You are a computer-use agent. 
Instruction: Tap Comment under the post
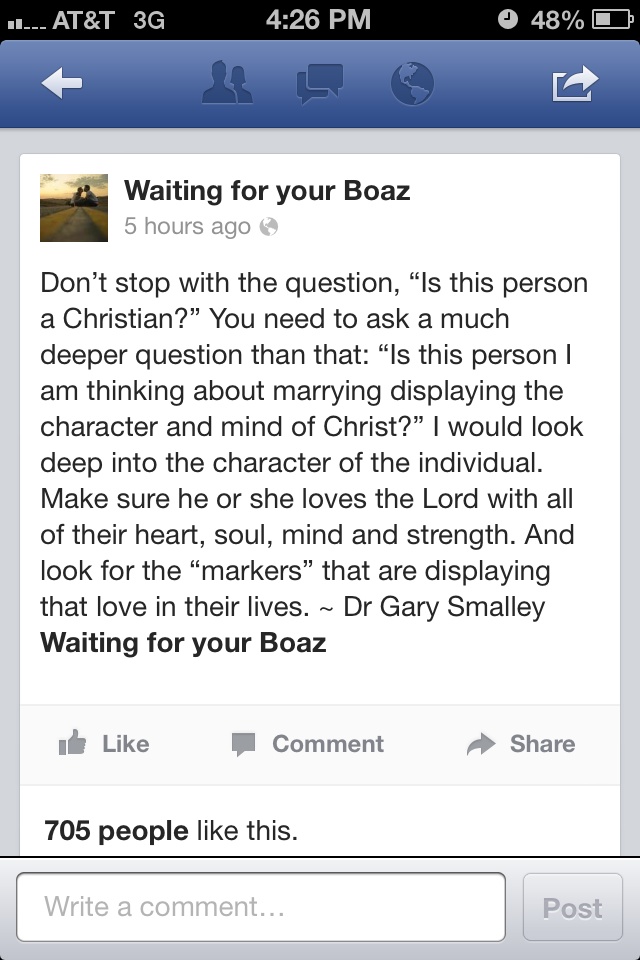[308, 743]
